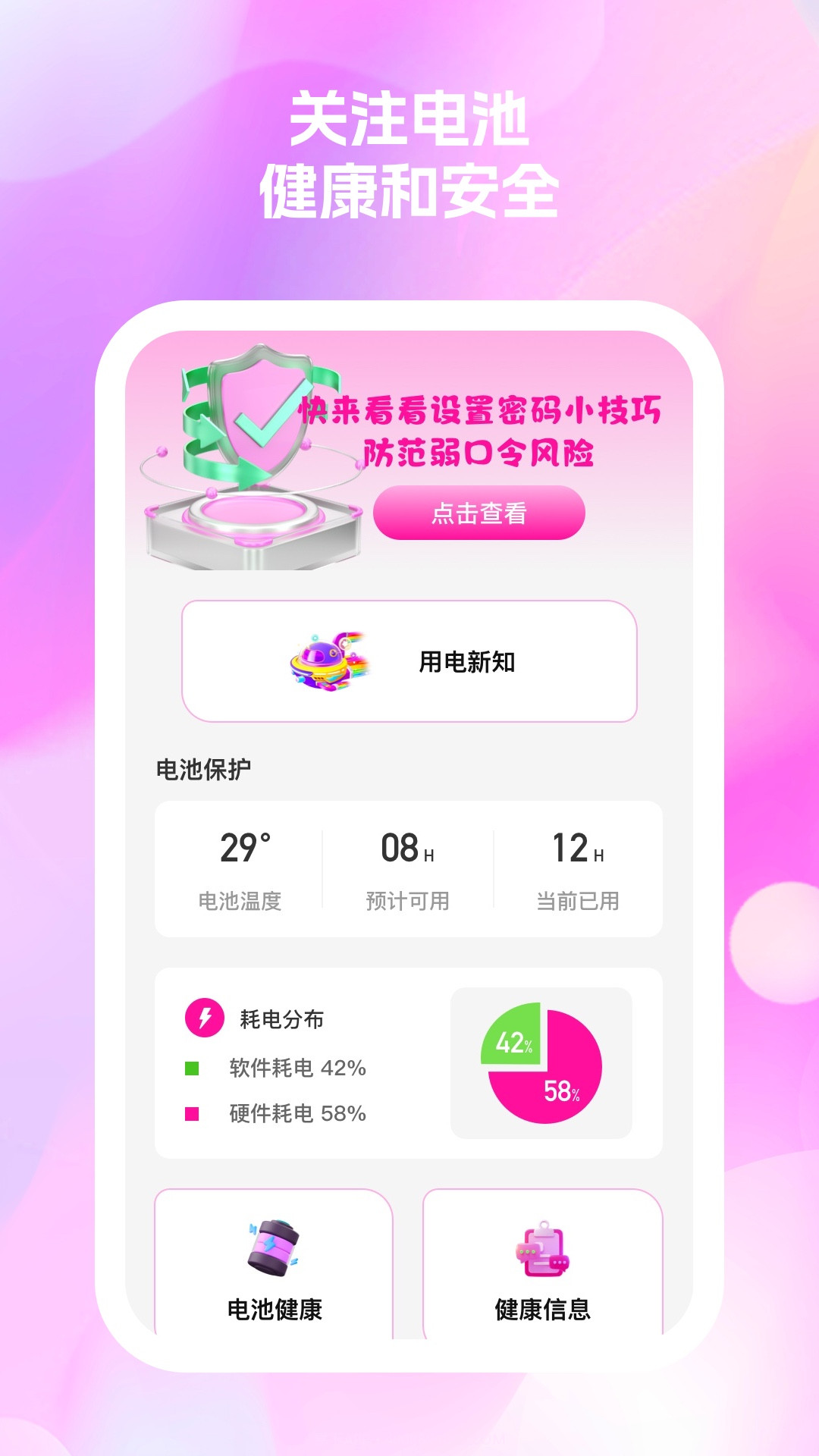This screenshot has width=819, height=1456.
Task: Click the 关注电池 健康和安全 heading
Action: tap(409, 152)
